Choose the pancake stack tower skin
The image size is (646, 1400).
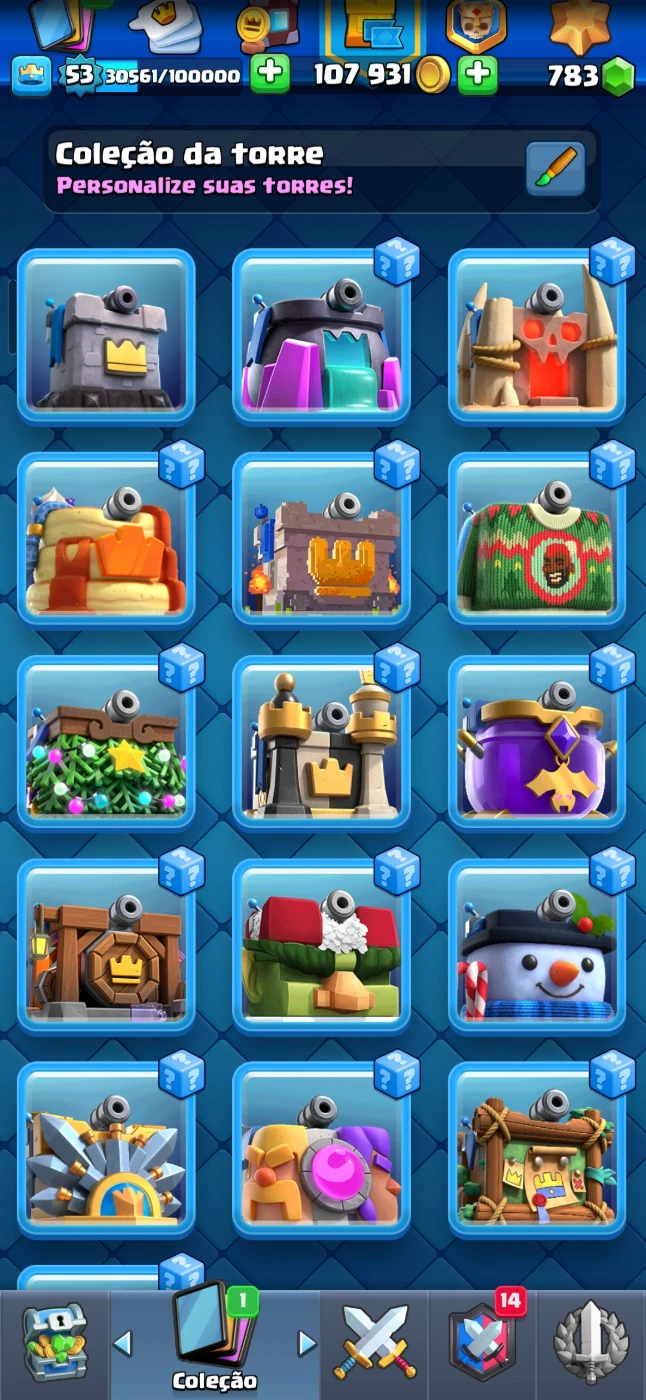[x=106, y=541]
